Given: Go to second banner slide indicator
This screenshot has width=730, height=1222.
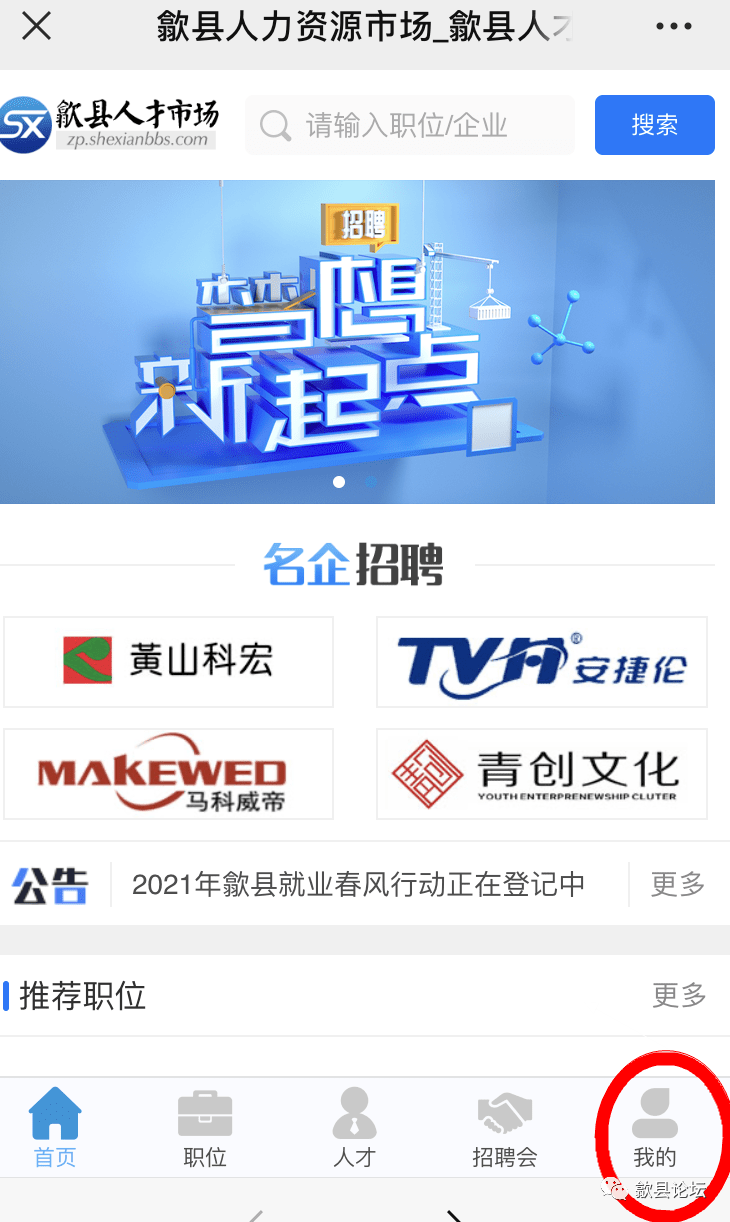Looking at the screenshot, I should 370,482.
